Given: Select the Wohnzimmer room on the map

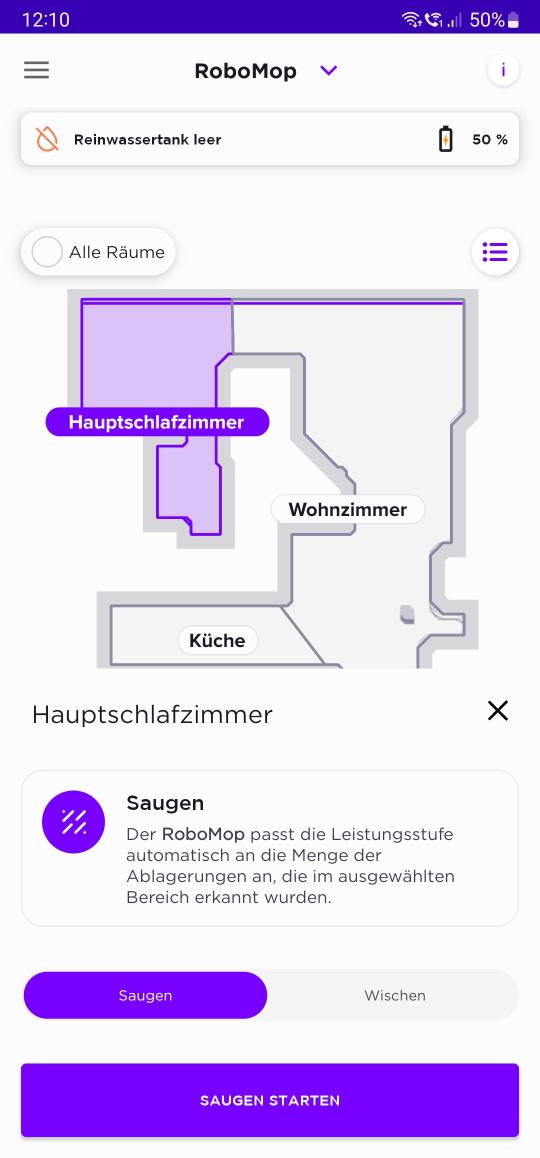Looking at the screenshot, I should (348, 510).
